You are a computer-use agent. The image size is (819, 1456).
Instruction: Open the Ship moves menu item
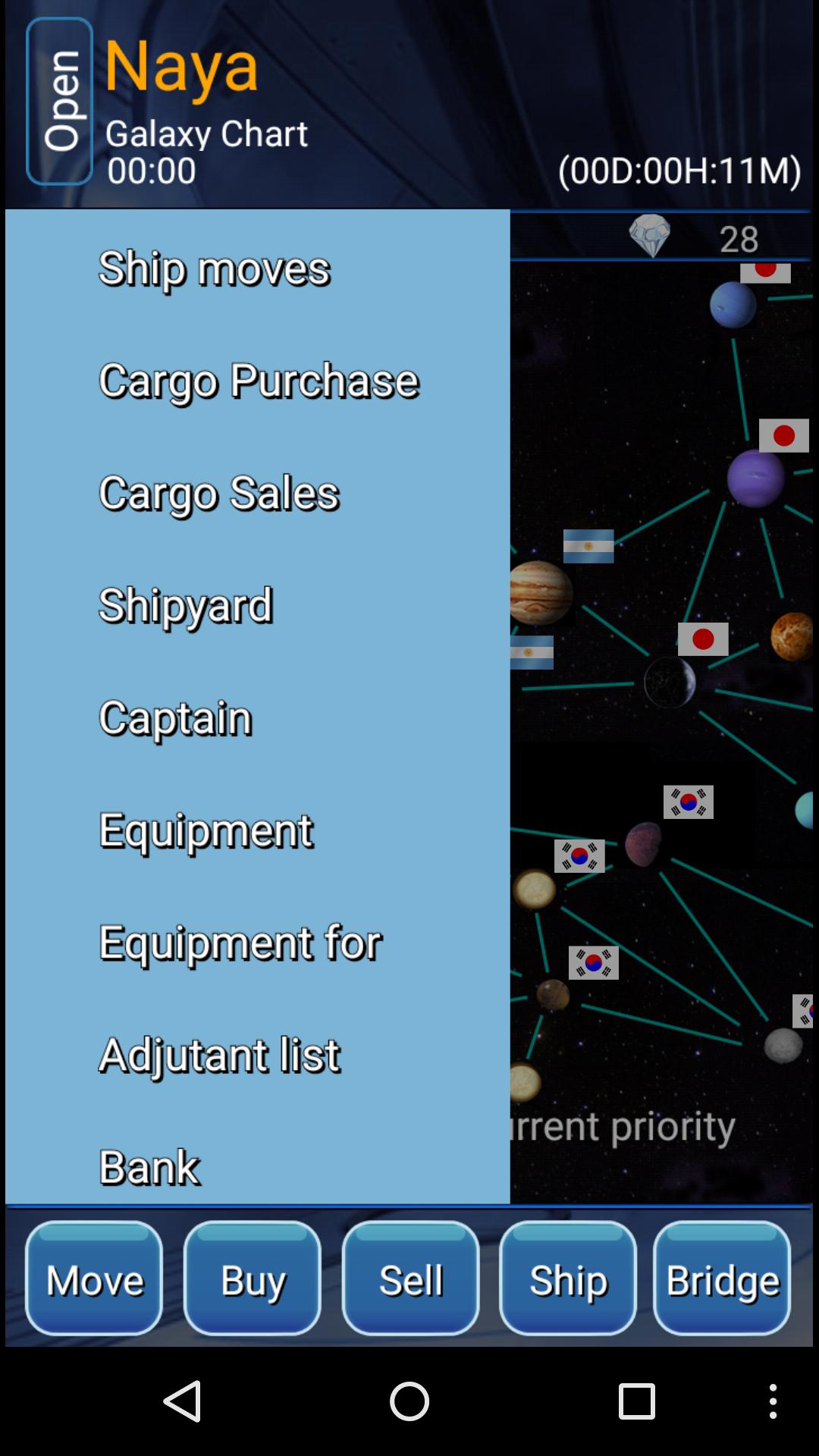tap(215, 268)
